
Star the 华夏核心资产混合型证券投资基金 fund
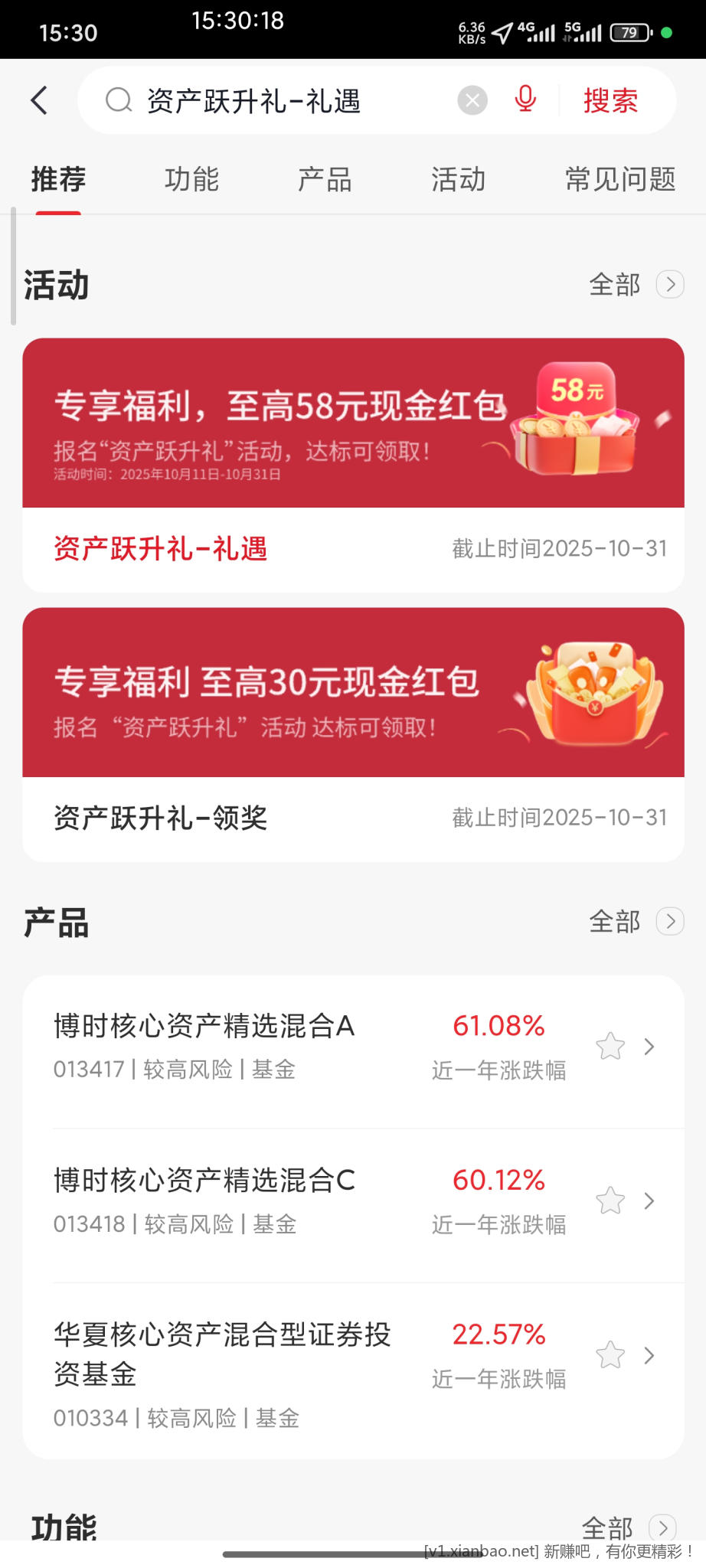[x=610, y=1355]
